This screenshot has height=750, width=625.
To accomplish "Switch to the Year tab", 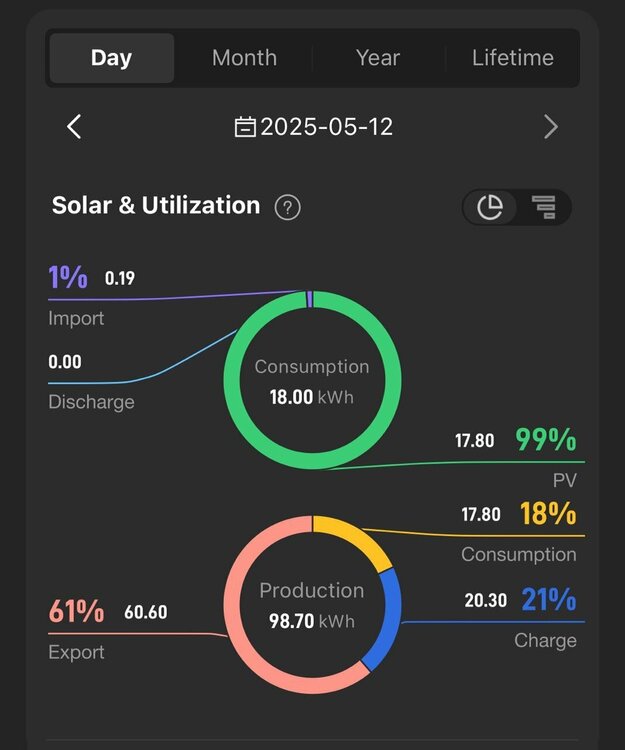I will [x=378, y=58].
